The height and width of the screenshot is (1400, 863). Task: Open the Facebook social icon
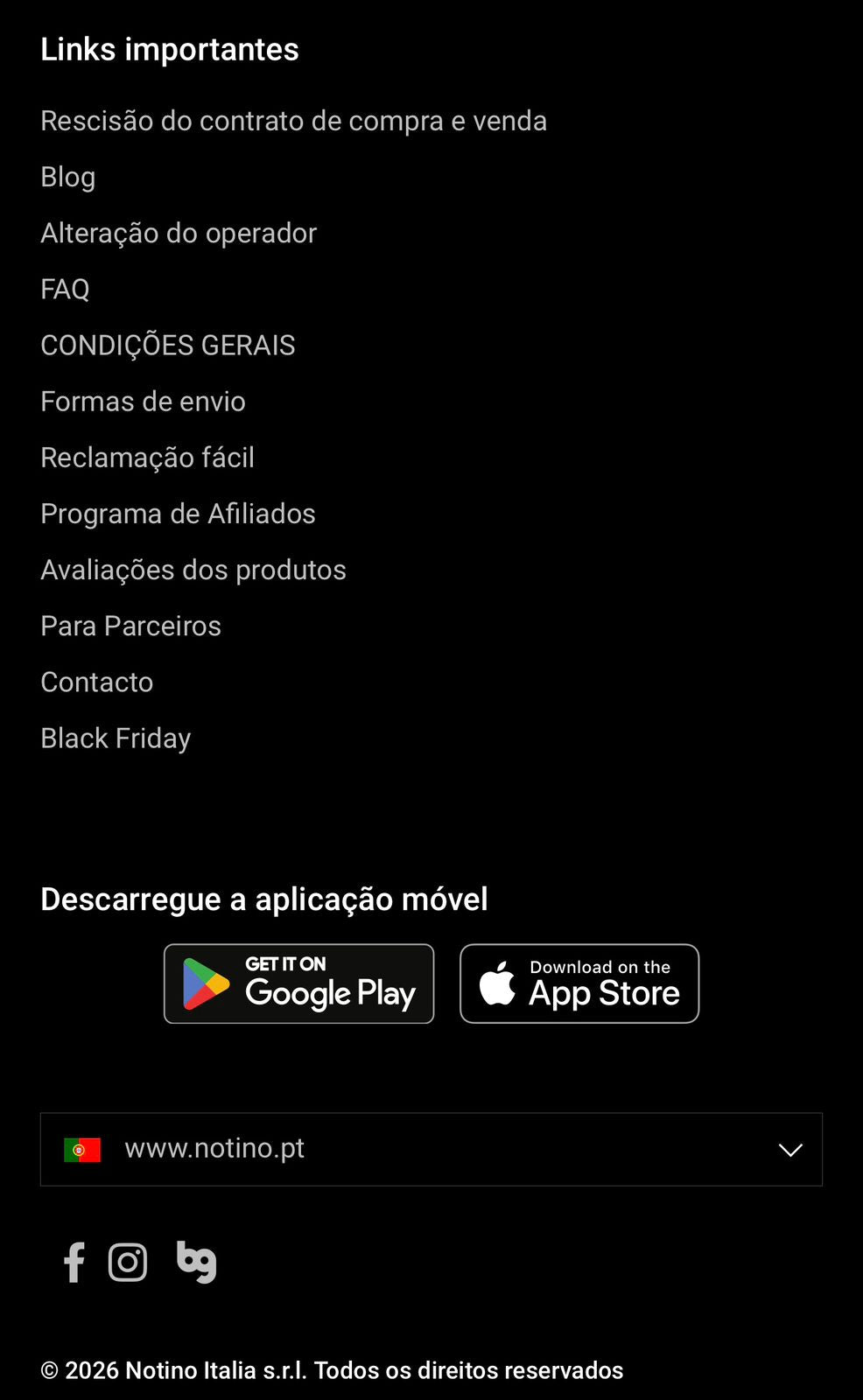pyautogui.click(x=74, y=1262)
